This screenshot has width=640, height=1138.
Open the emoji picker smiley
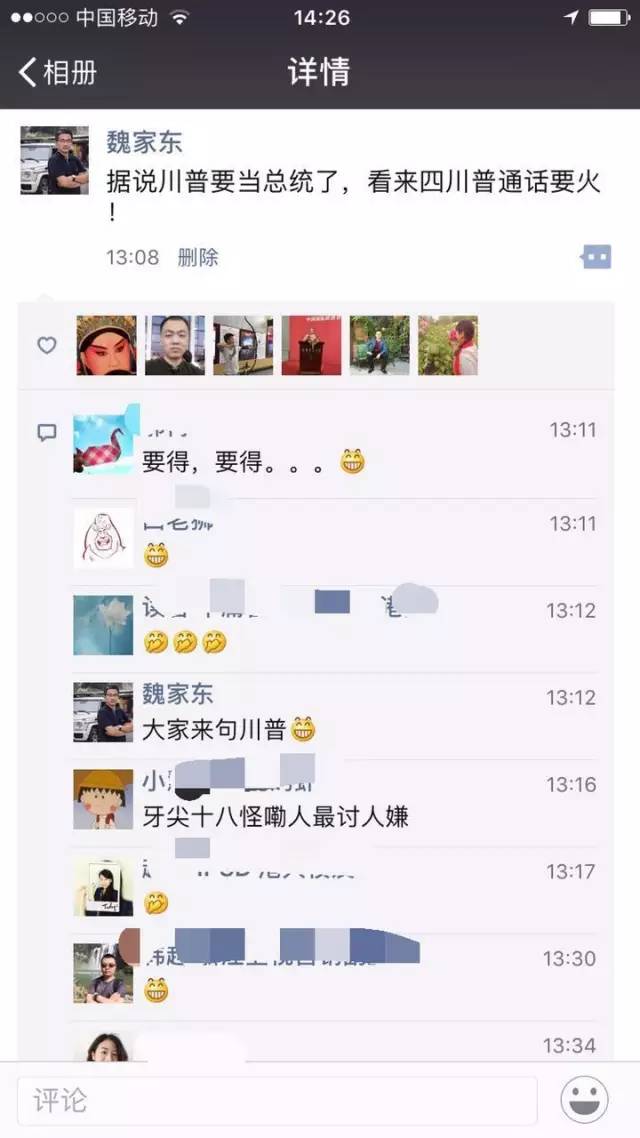click(x=584, y=1101)
